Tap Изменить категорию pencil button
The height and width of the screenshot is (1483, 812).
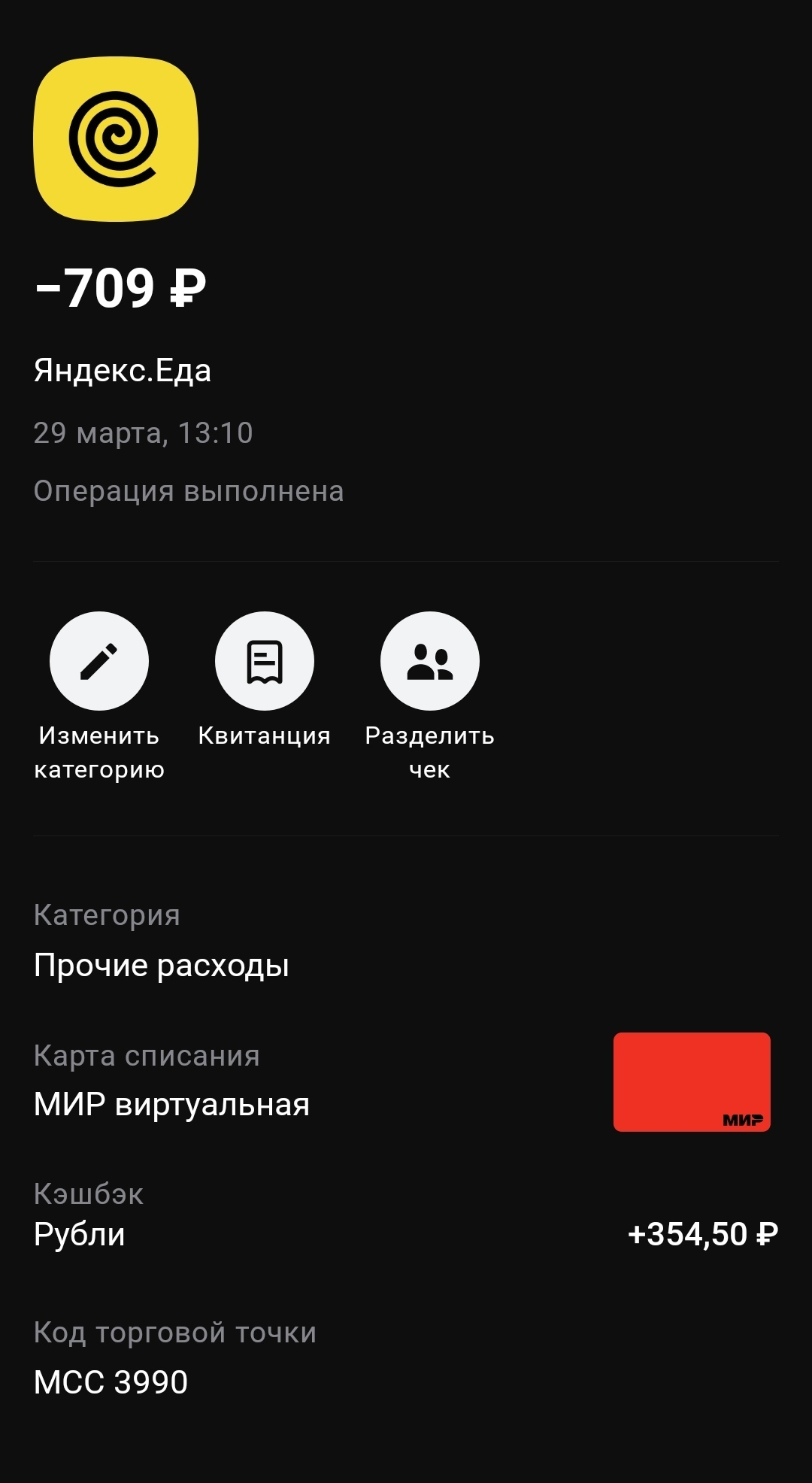[x=99, y=661]
